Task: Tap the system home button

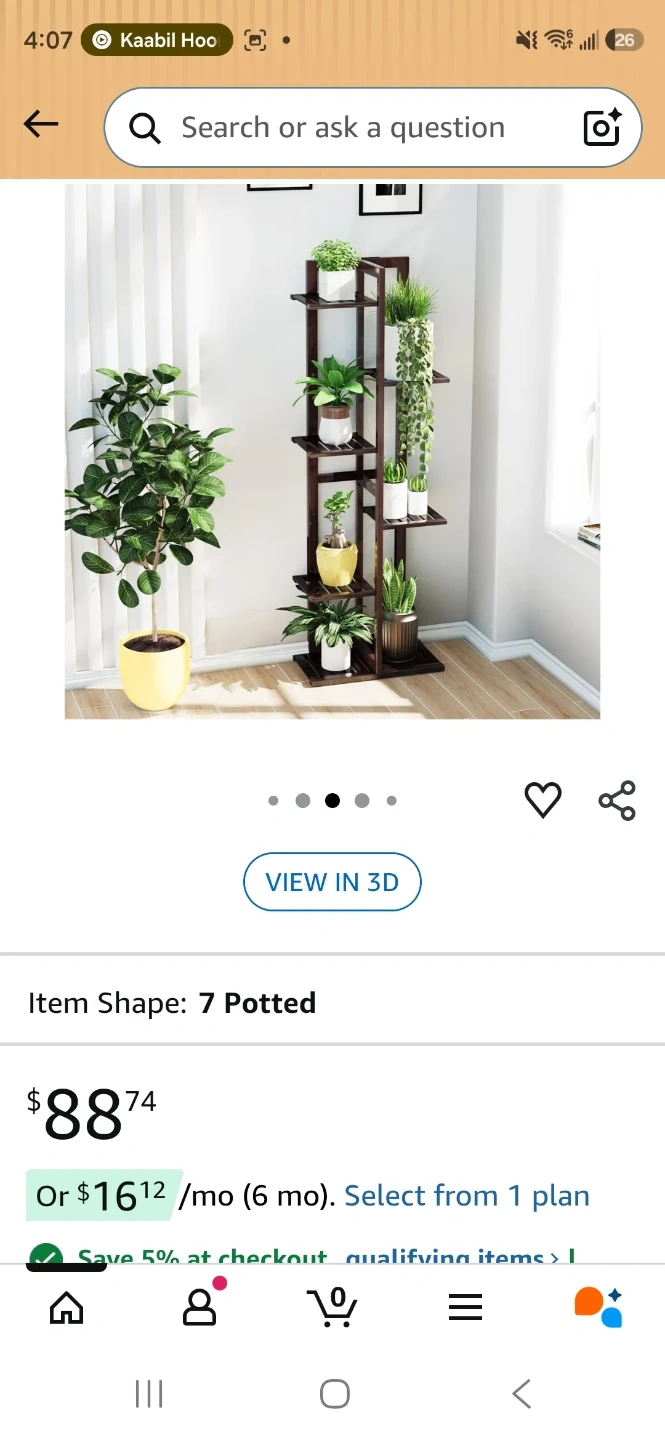Action: 334,1394
